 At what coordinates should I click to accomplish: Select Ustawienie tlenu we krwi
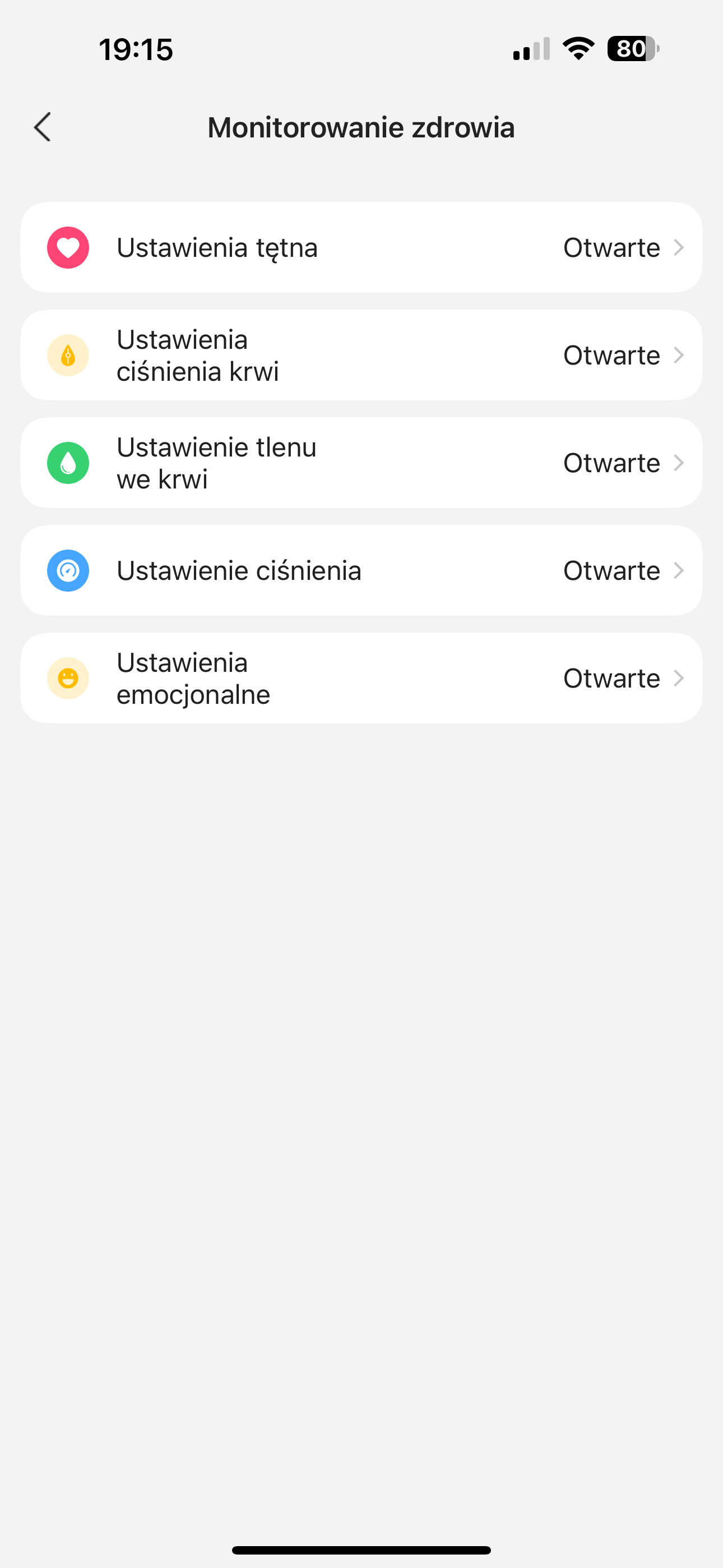pos(361,463)
